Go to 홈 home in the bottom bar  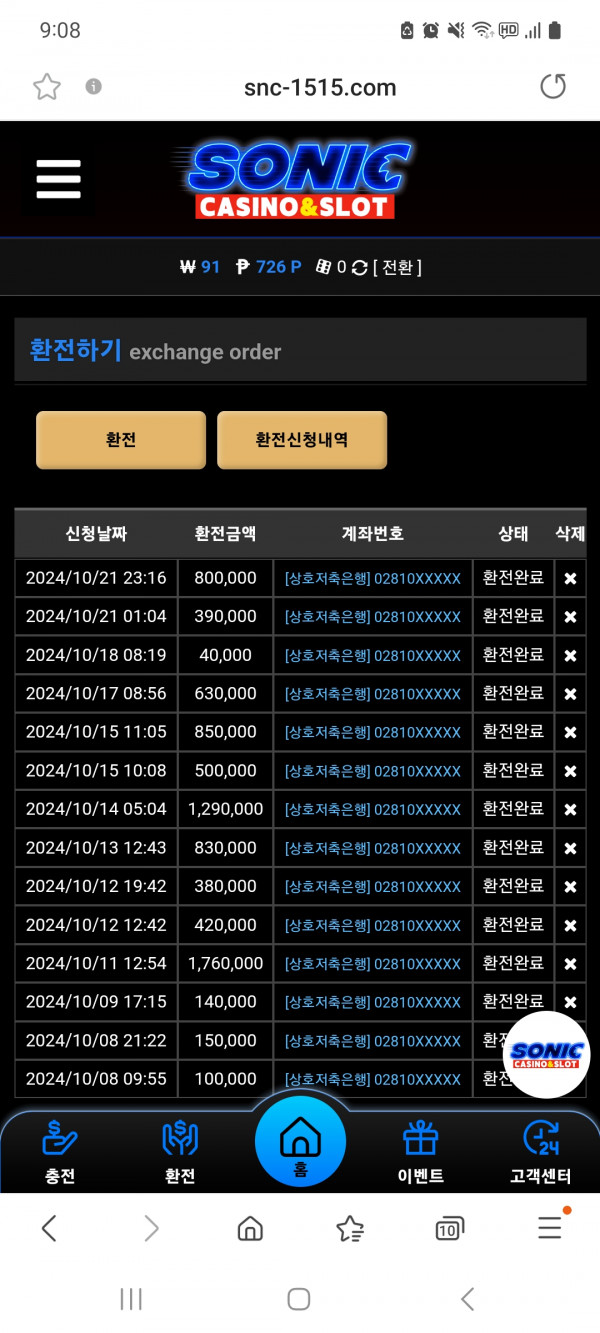coord(300,1141)
